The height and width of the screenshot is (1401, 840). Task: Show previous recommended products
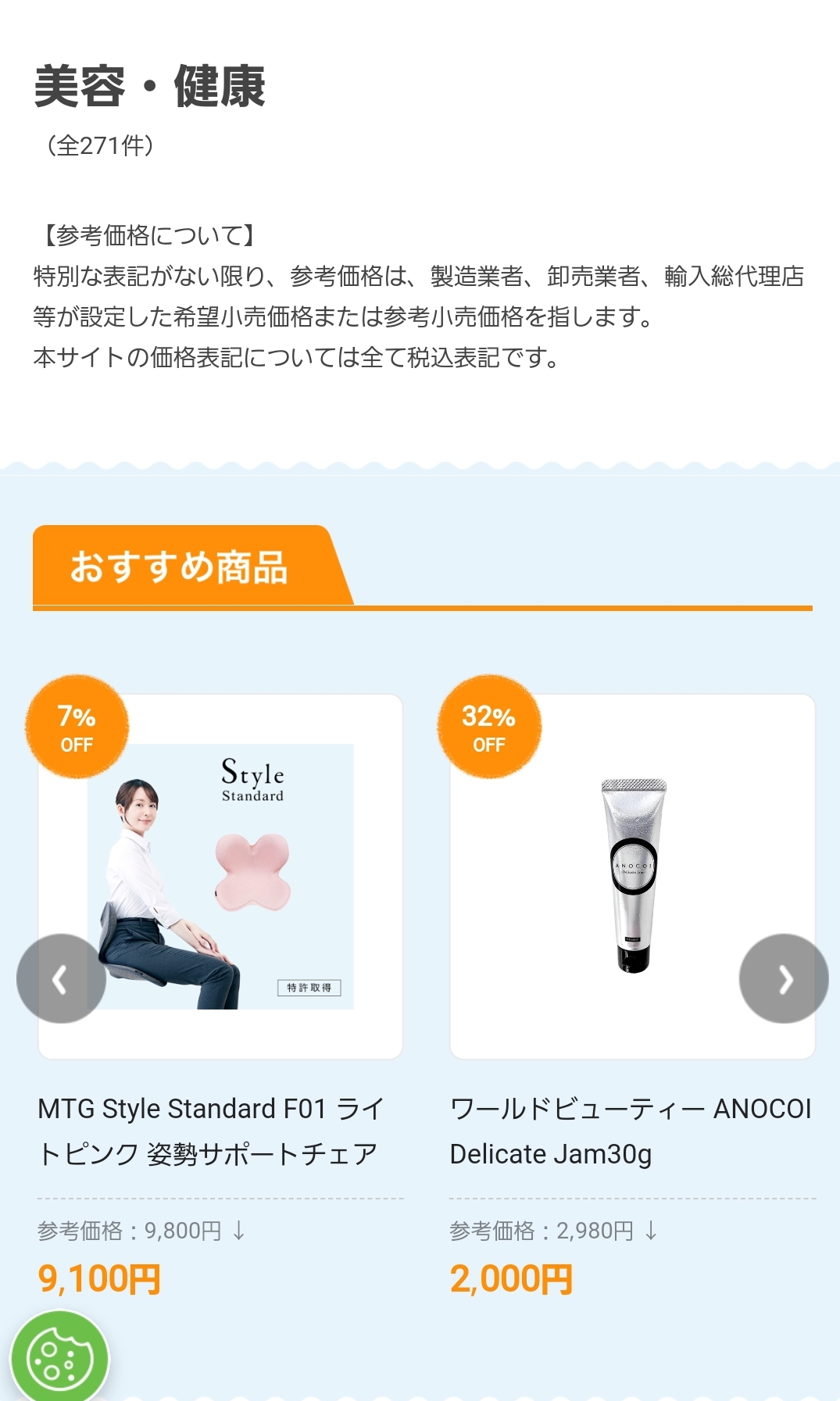point(61,978)
